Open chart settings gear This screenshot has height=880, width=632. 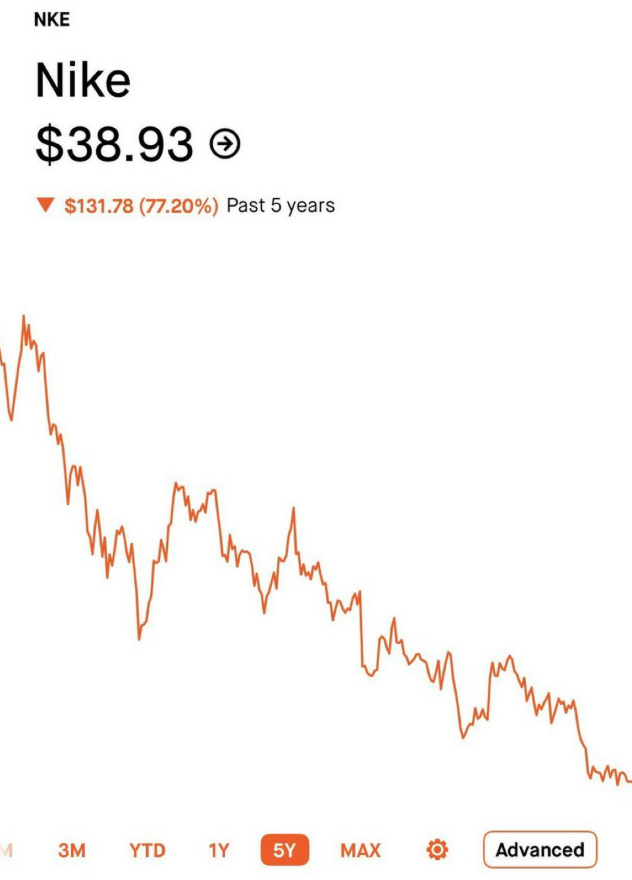(437, 850)
